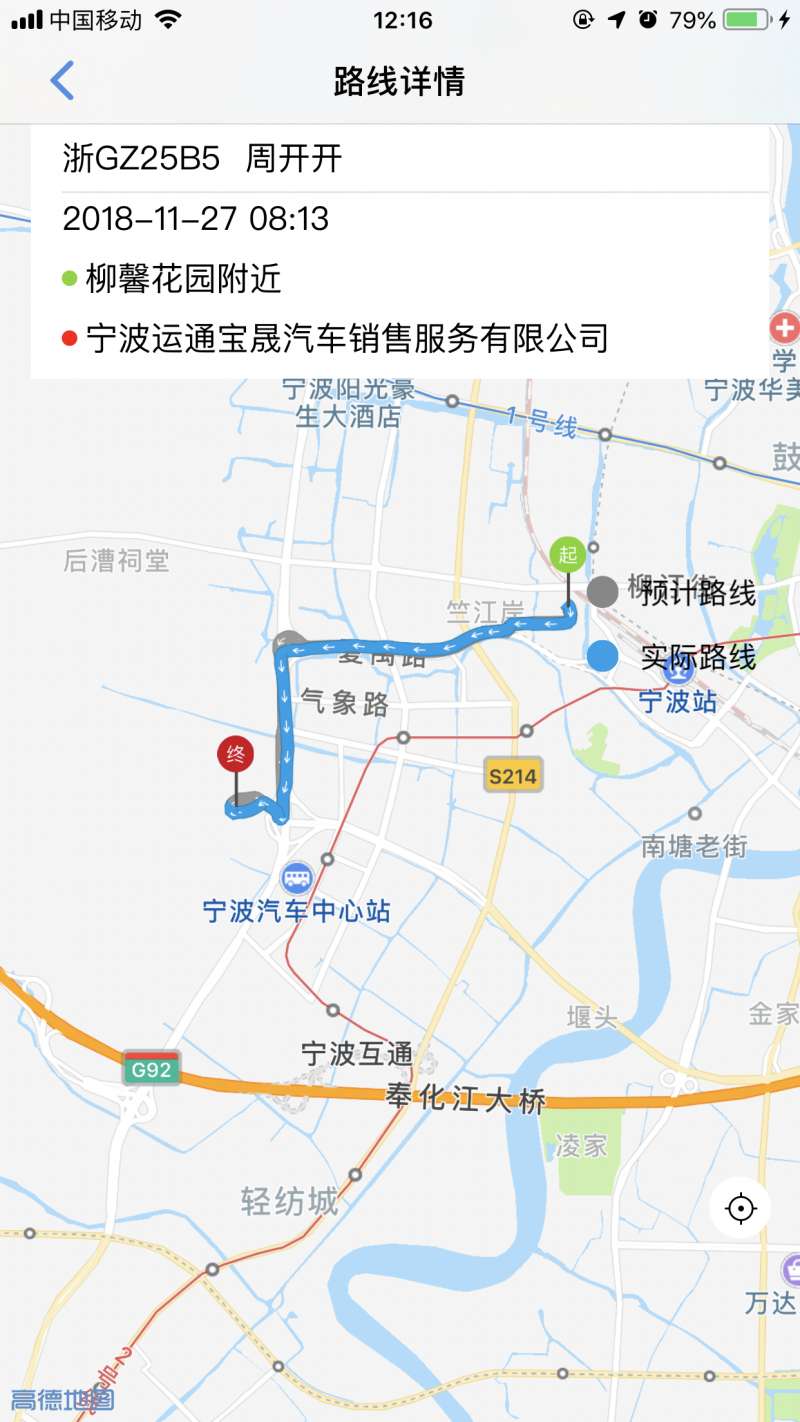The image size is (800, 1422).
Task: Tap the red end marker on map
Action: coord(236,755)
